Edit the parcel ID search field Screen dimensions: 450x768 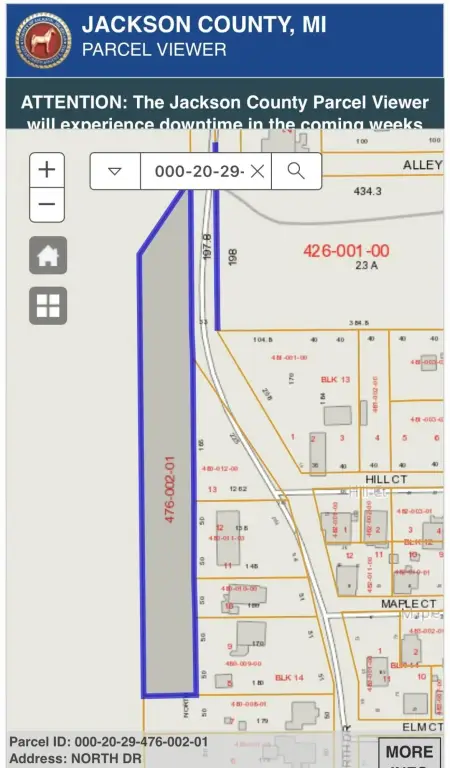click(x=199, y=171)
